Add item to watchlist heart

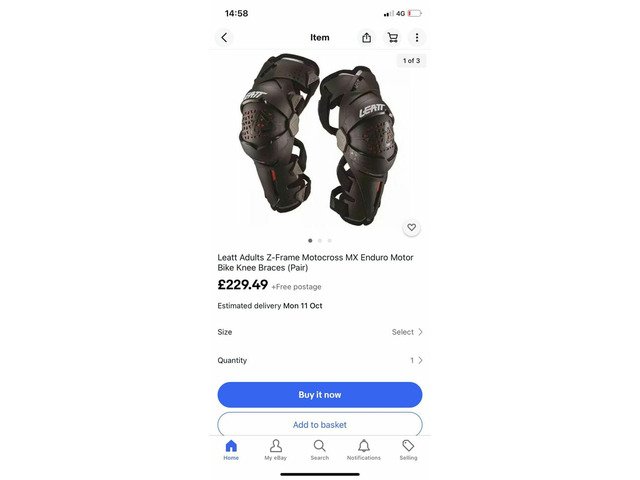coord(411,227)
